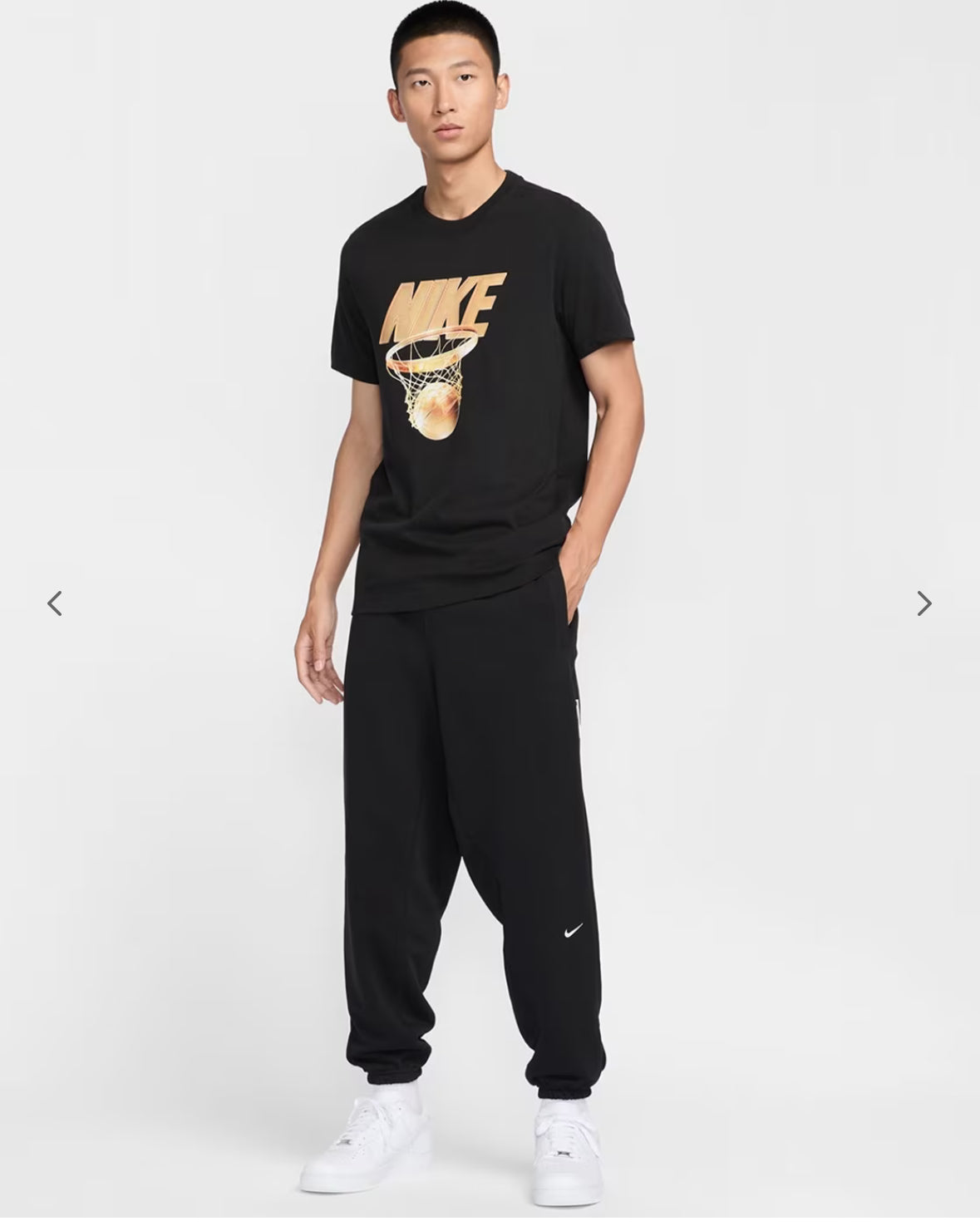Go to the previous product image
Viewport: 980px width, 1226px height.
55,603
